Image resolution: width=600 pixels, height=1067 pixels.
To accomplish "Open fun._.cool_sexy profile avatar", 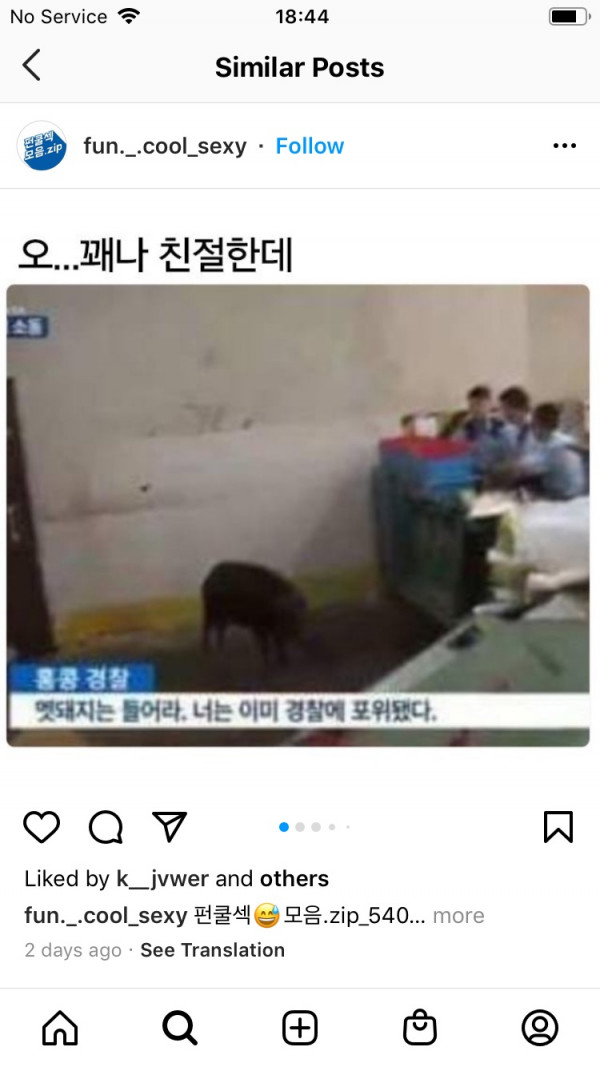I will click(43, 146).
